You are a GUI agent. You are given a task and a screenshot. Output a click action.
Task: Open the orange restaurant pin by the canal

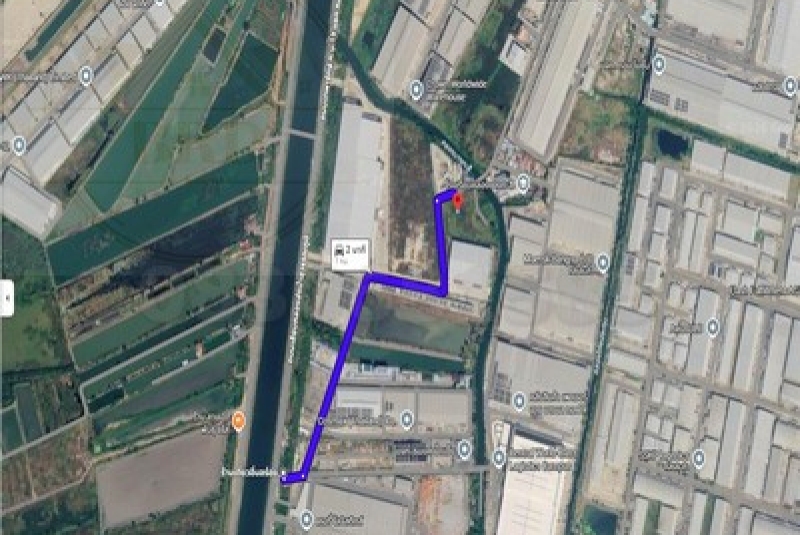239,421
